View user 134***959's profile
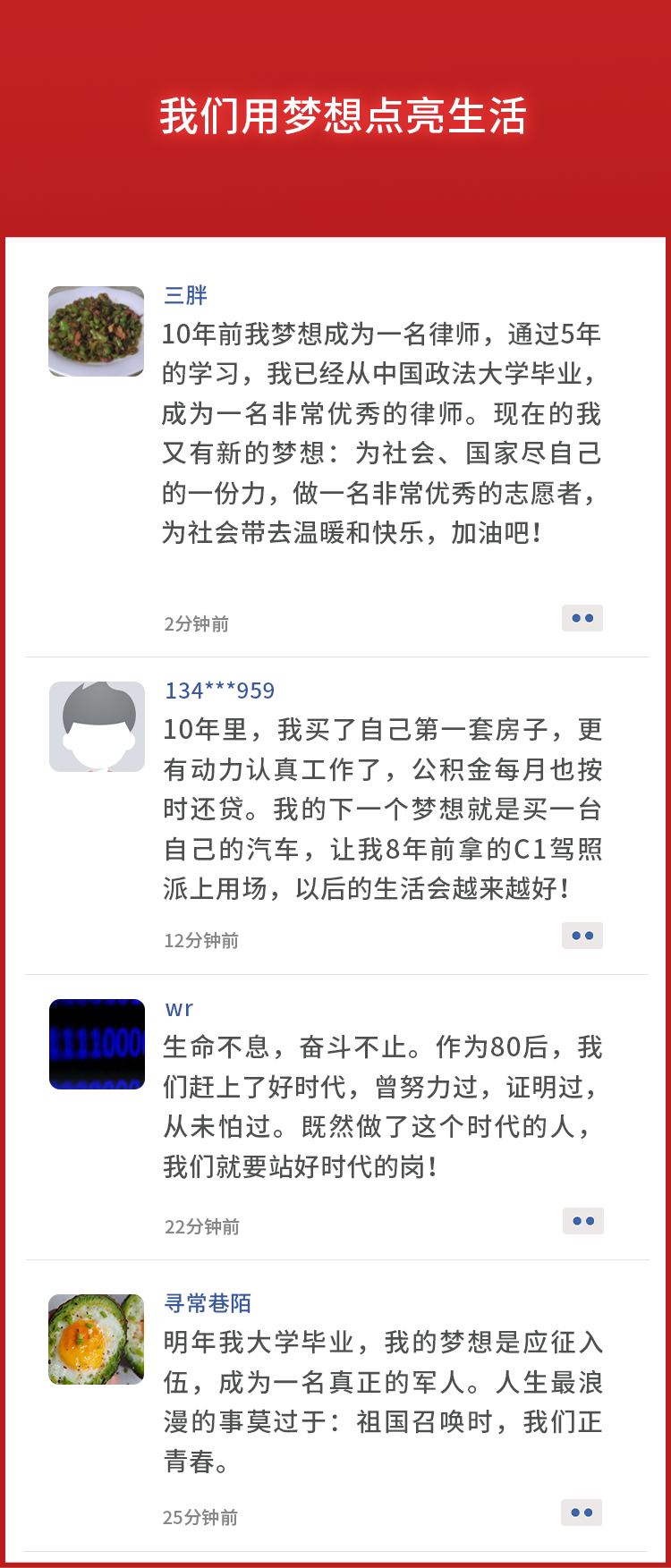The height and width of the screenshot is (1568, 671). (x=219, y=691)
